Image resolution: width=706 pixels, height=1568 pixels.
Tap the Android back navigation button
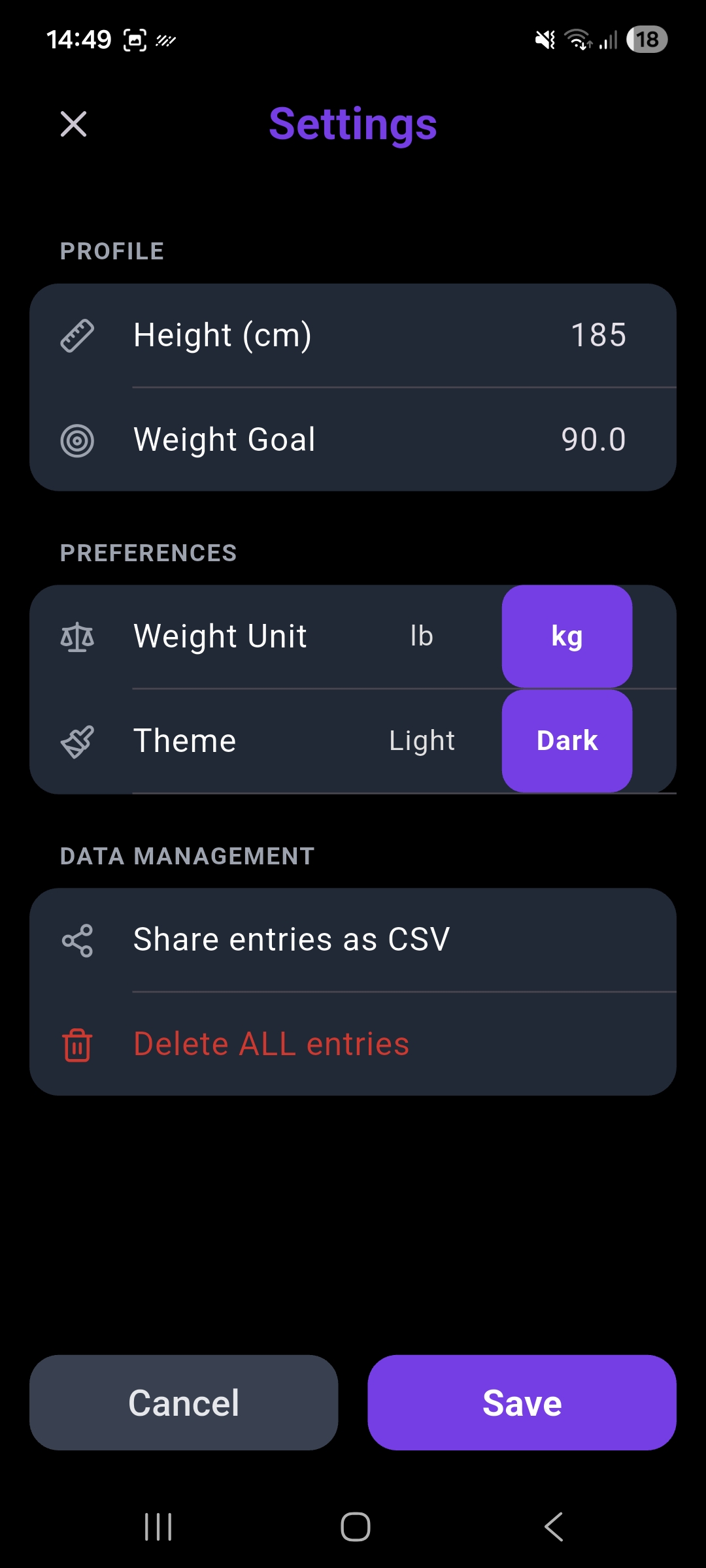coord(552,1527)
